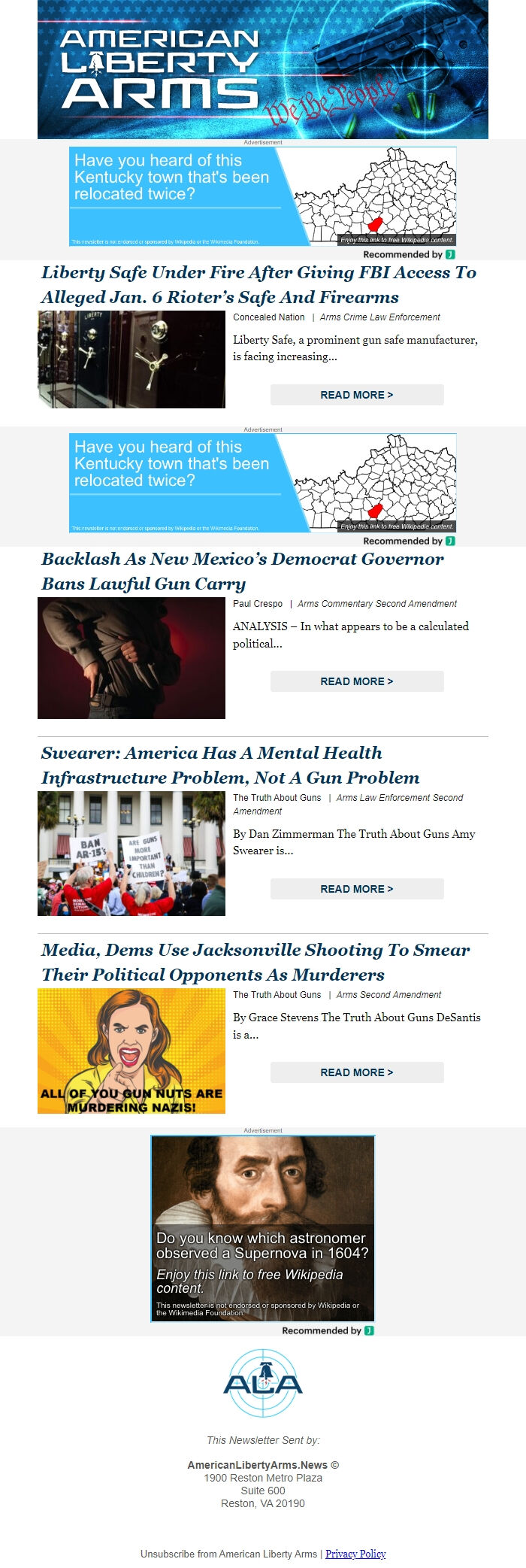Tap Read More for Paul Crespo's analysis
Image resolution: width=526 pixels, height=1568 pixels.
[357, 681]
